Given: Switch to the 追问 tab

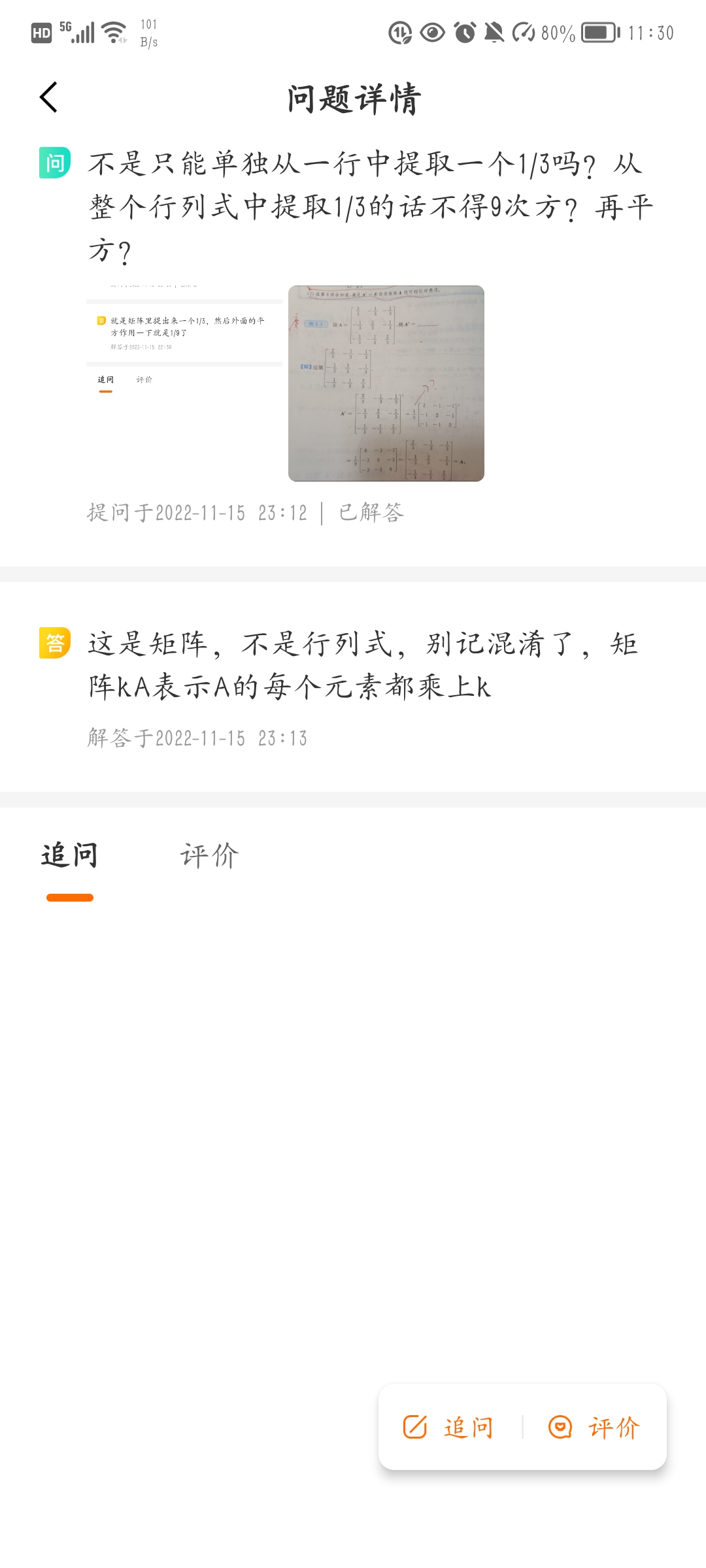Looking at the screenshot, I should [67, 855].
